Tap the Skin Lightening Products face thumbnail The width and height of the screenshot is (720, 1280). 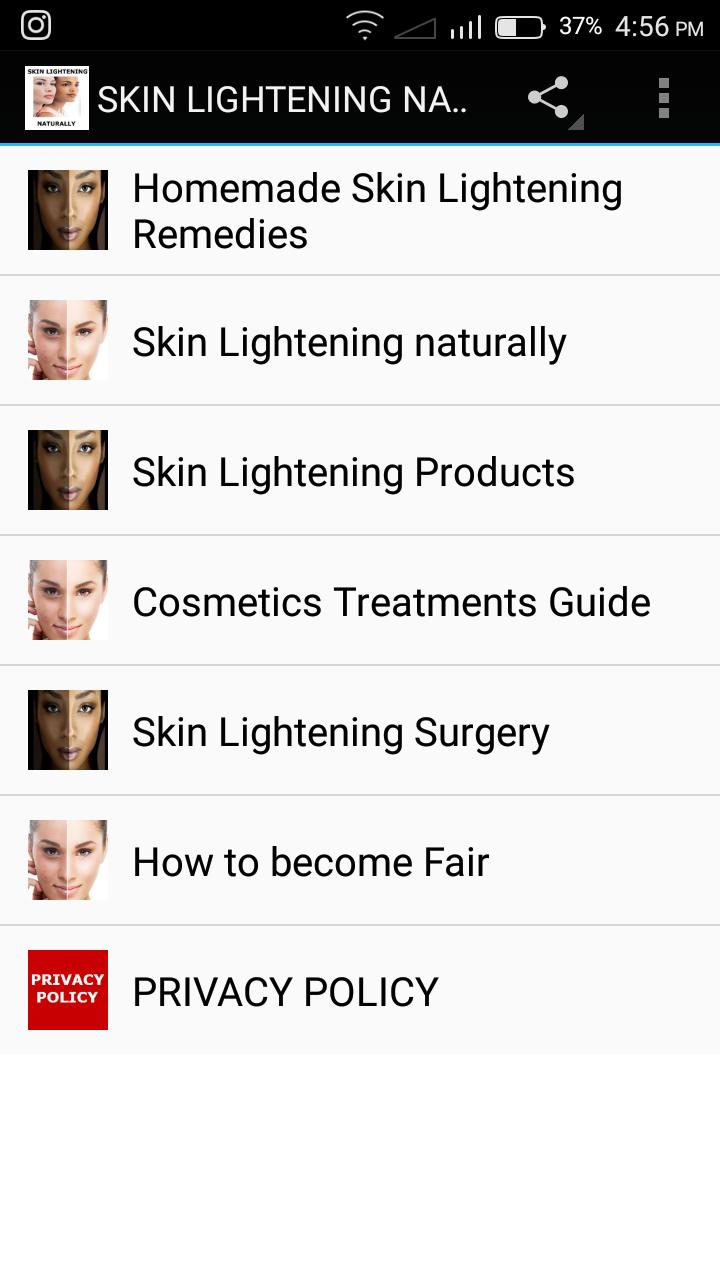(67, 470)
